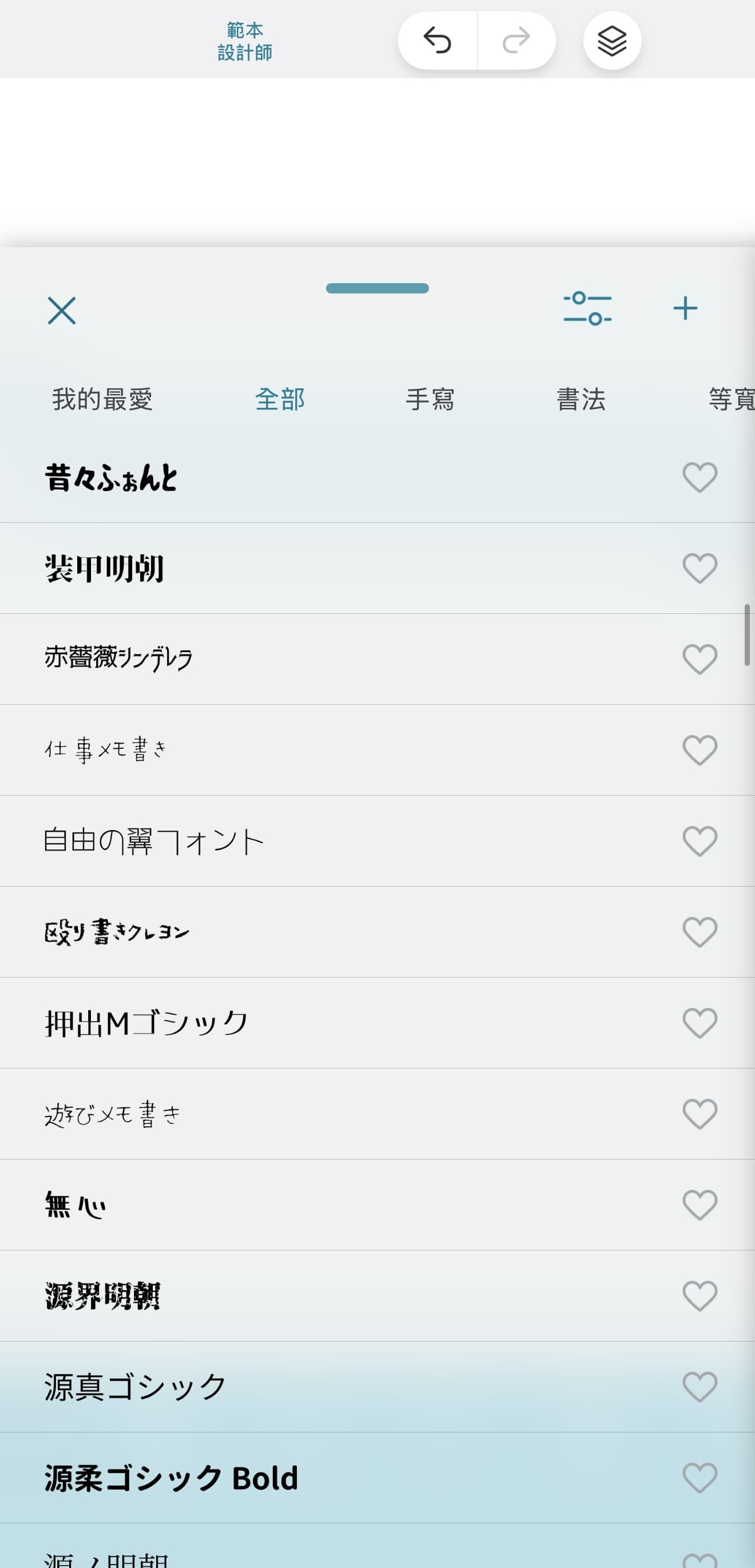Toggle the heart on 無心 font
The height and width of the screenshot is (1568, 755).
point(700,1205)
